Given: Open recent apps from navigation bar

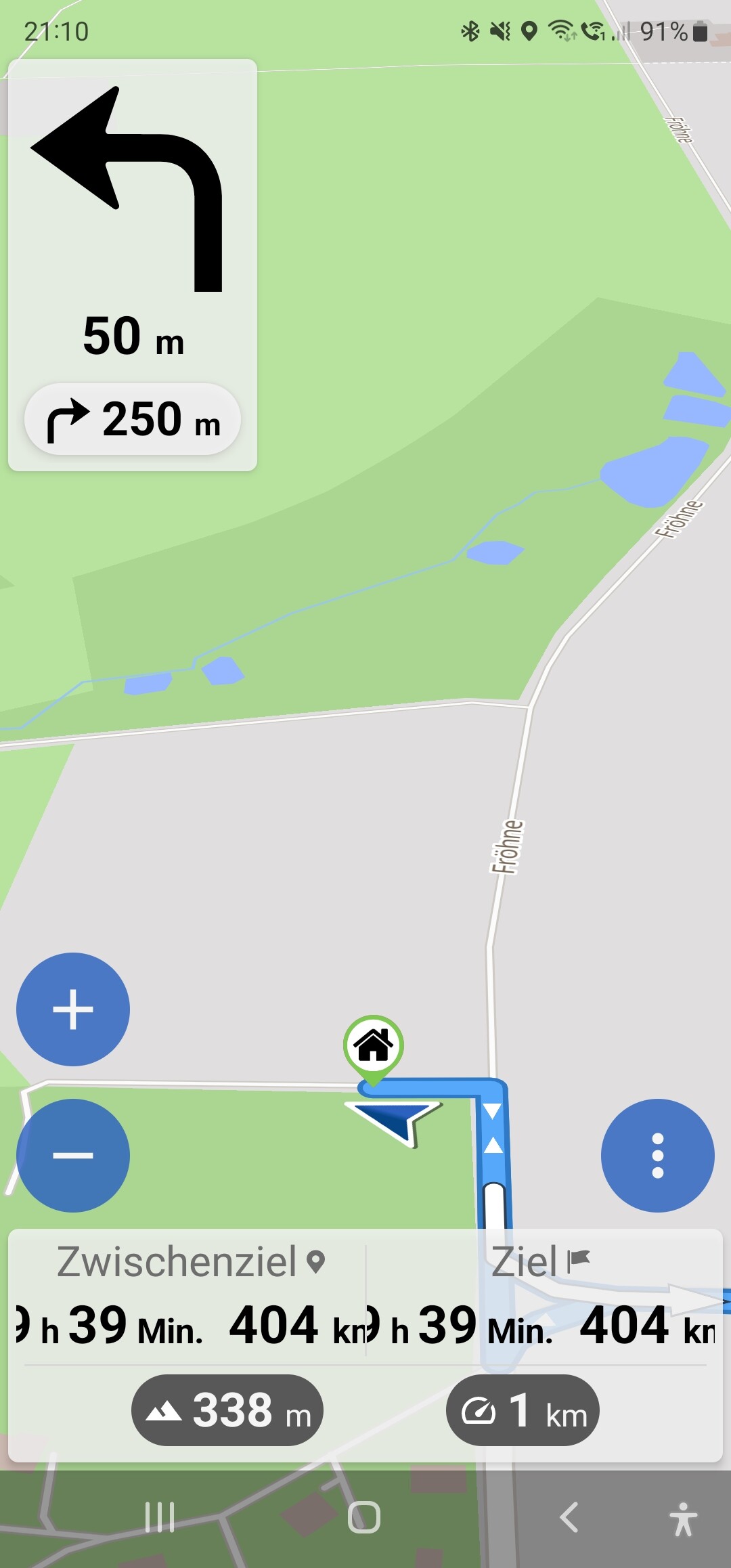Looking at the screenshot, I should click(x=160, y=1517).
